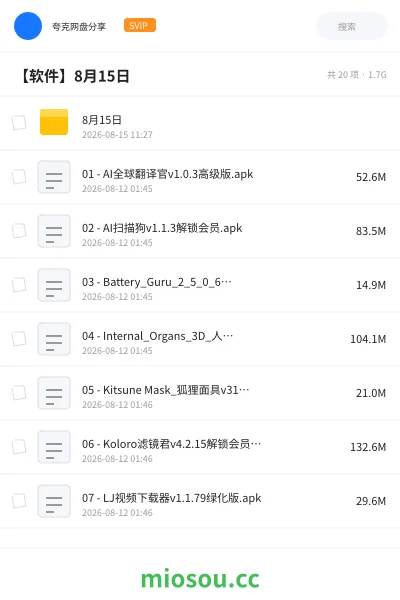The image size is (400, 600).
Task: Select checkbox for 01 - AI全球翻译官 file
Action: pos(19,177)
